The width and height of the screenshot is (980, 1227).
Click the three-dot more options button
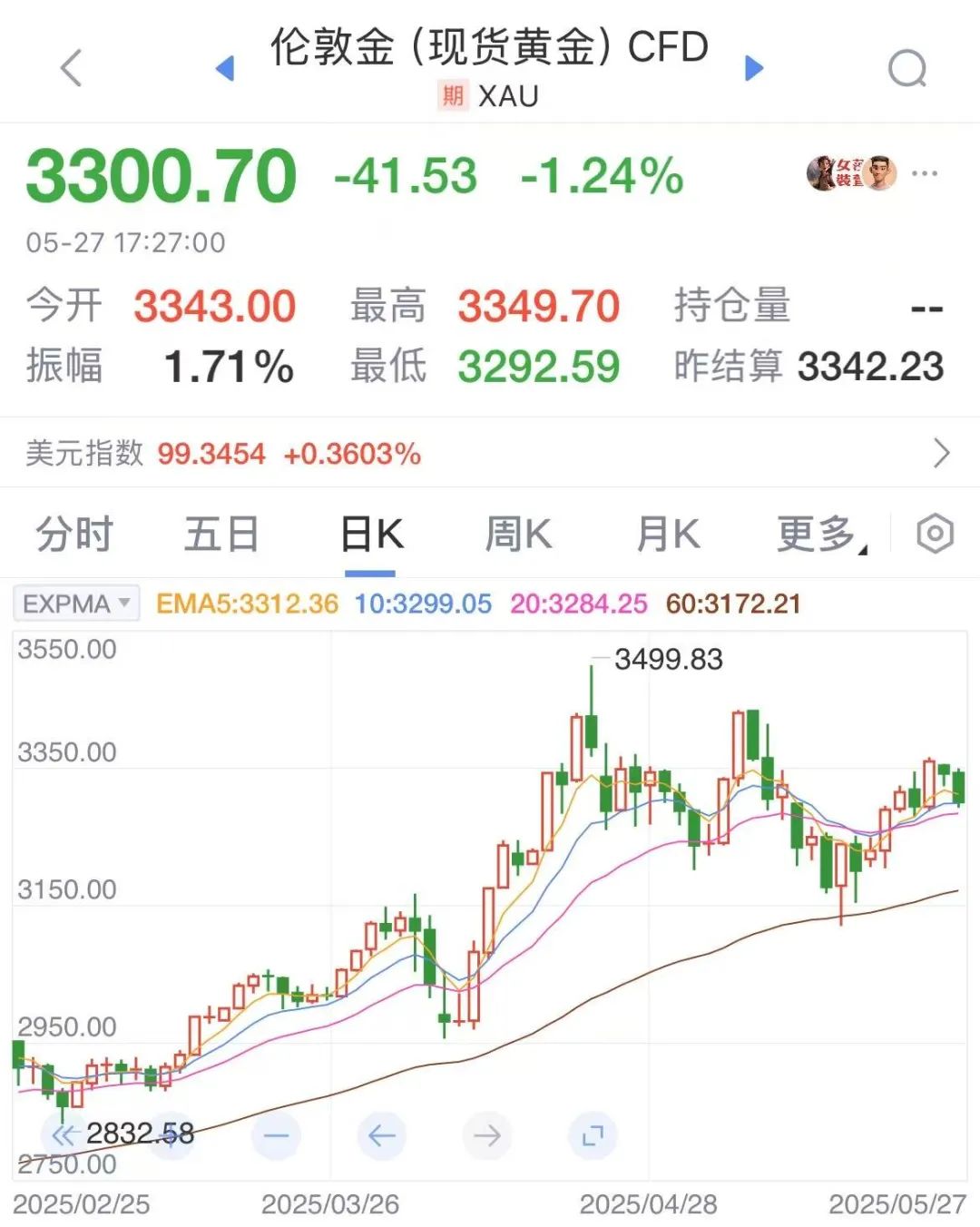[x=926, y=172]
